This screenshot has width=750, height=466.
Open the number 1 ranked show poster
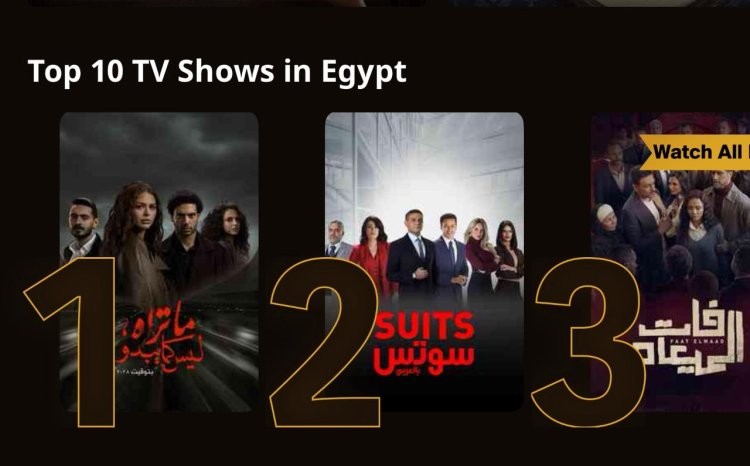(159, 260)
